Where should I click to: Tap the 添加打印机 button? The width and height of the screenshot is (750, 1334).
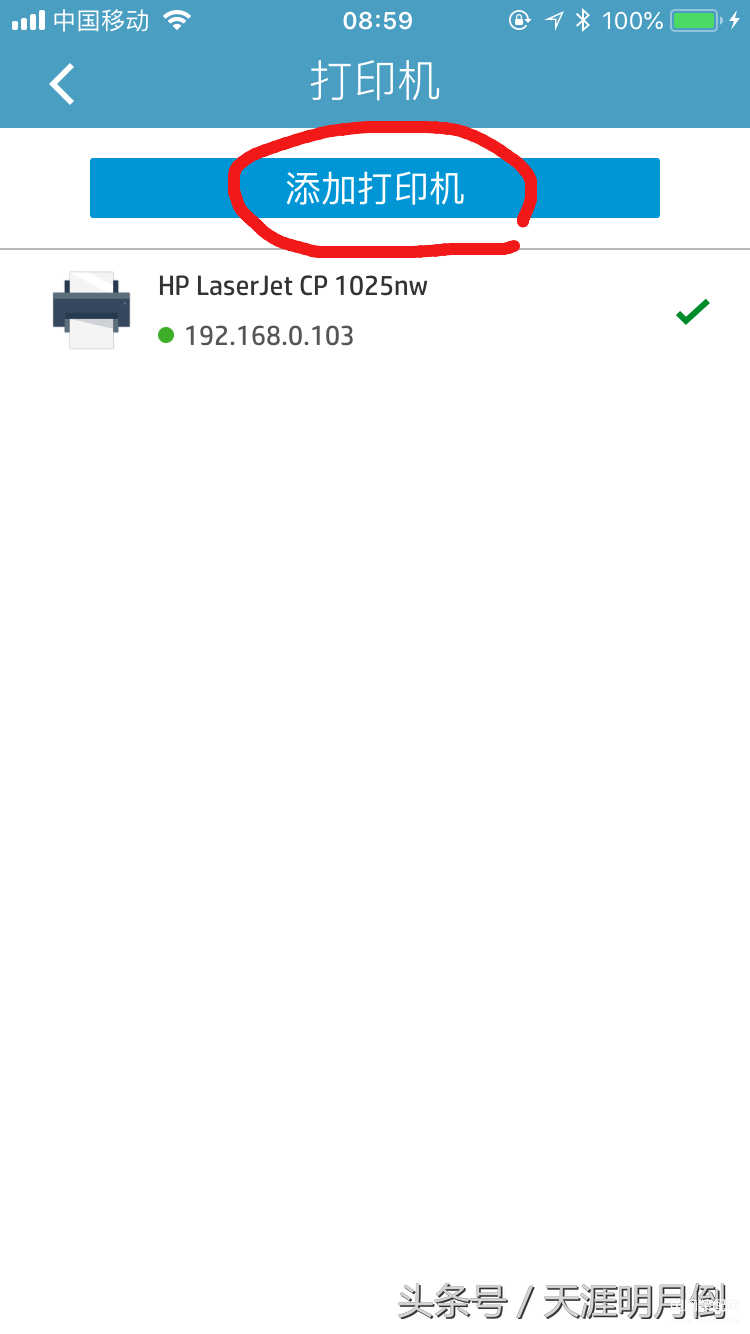pyautogui.click(x=375, y=188)
